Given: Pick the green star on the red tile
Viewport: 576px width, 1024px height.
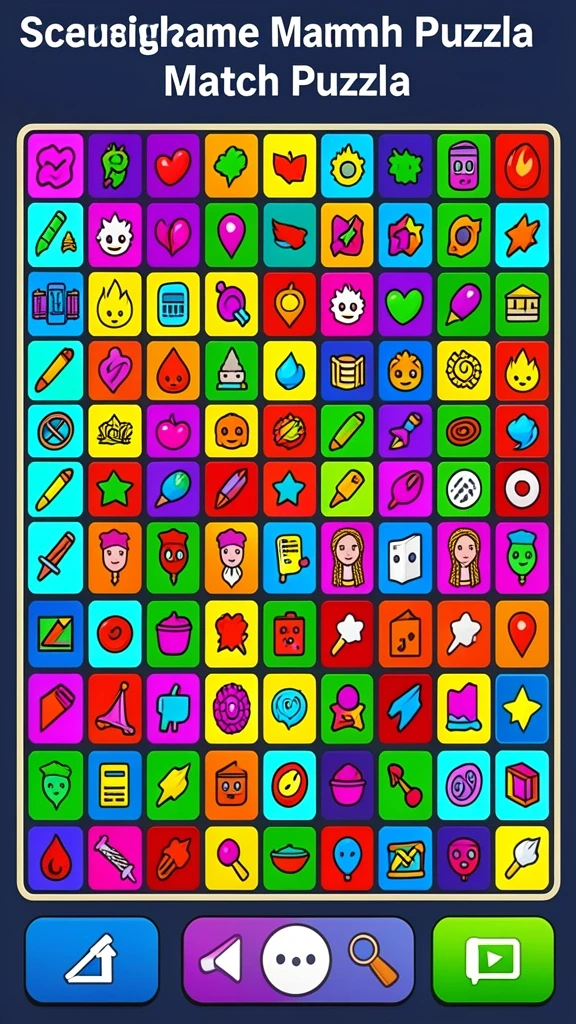Looking at the screenshot, I should point(115,489).
